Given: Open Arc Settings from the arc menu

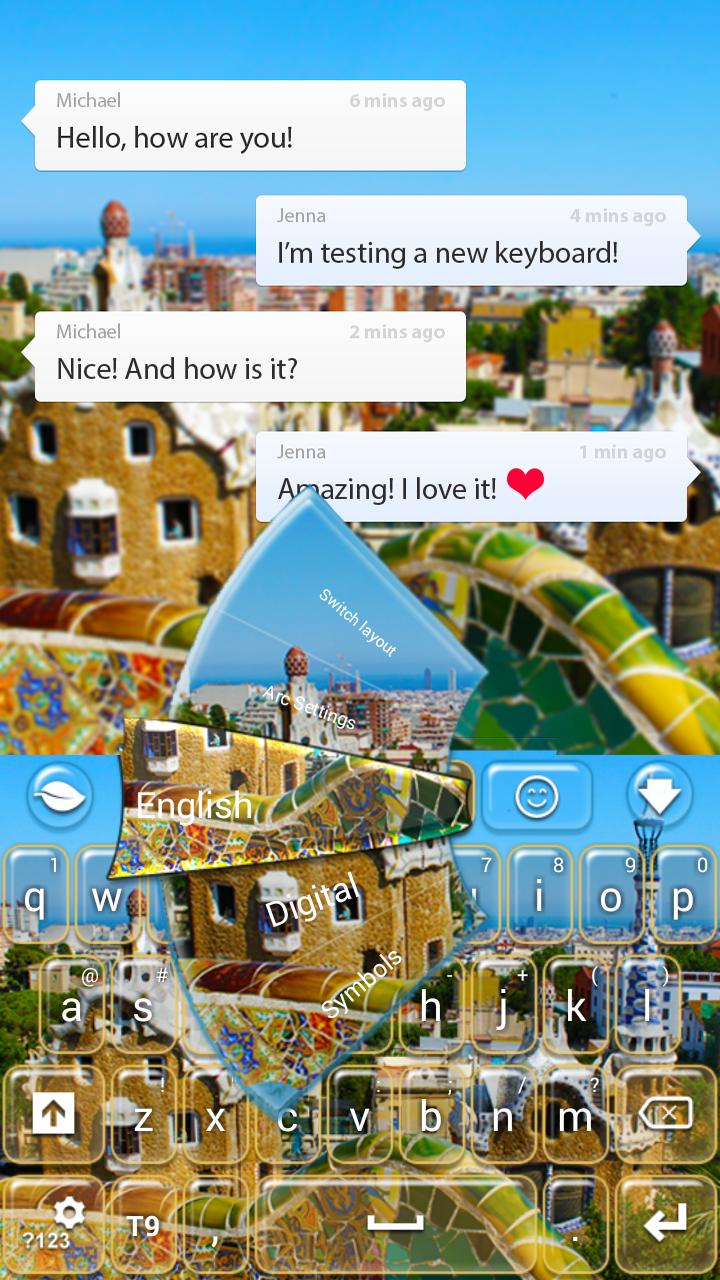Looking at the screenshot, I should click(x=309, y=707).
